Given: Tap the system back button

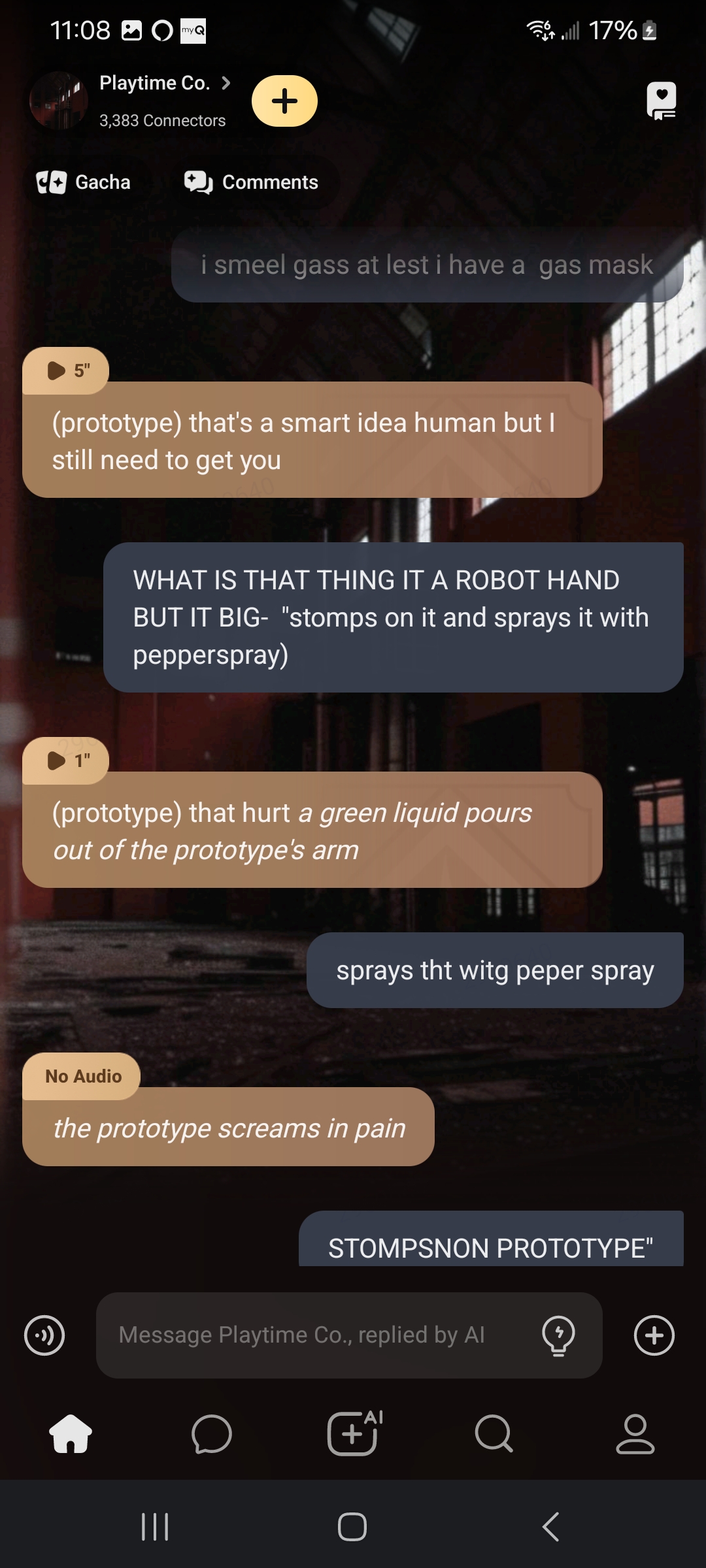Looking at the screenshot, I should point(550,1527).
